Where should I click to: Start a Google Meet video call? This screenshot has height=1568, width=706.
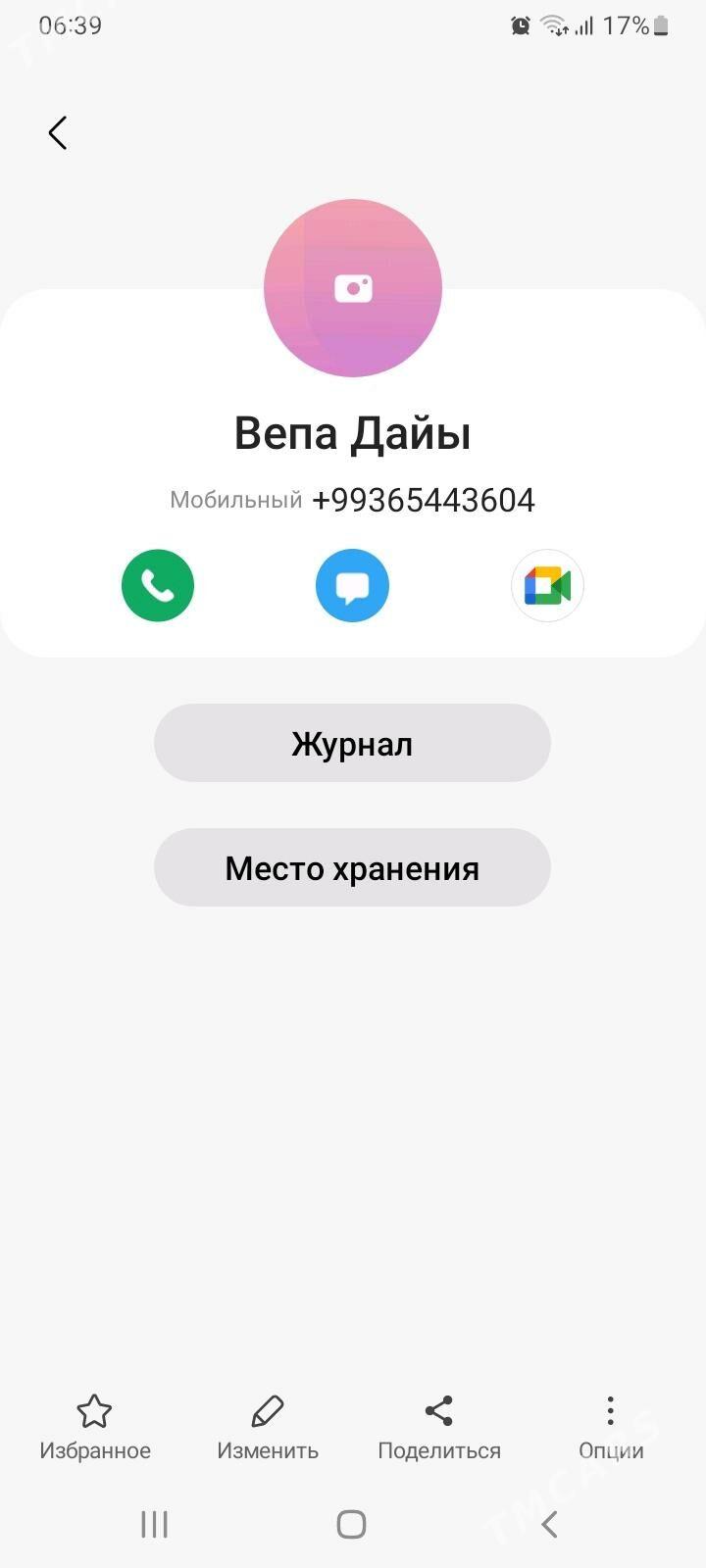547,586
